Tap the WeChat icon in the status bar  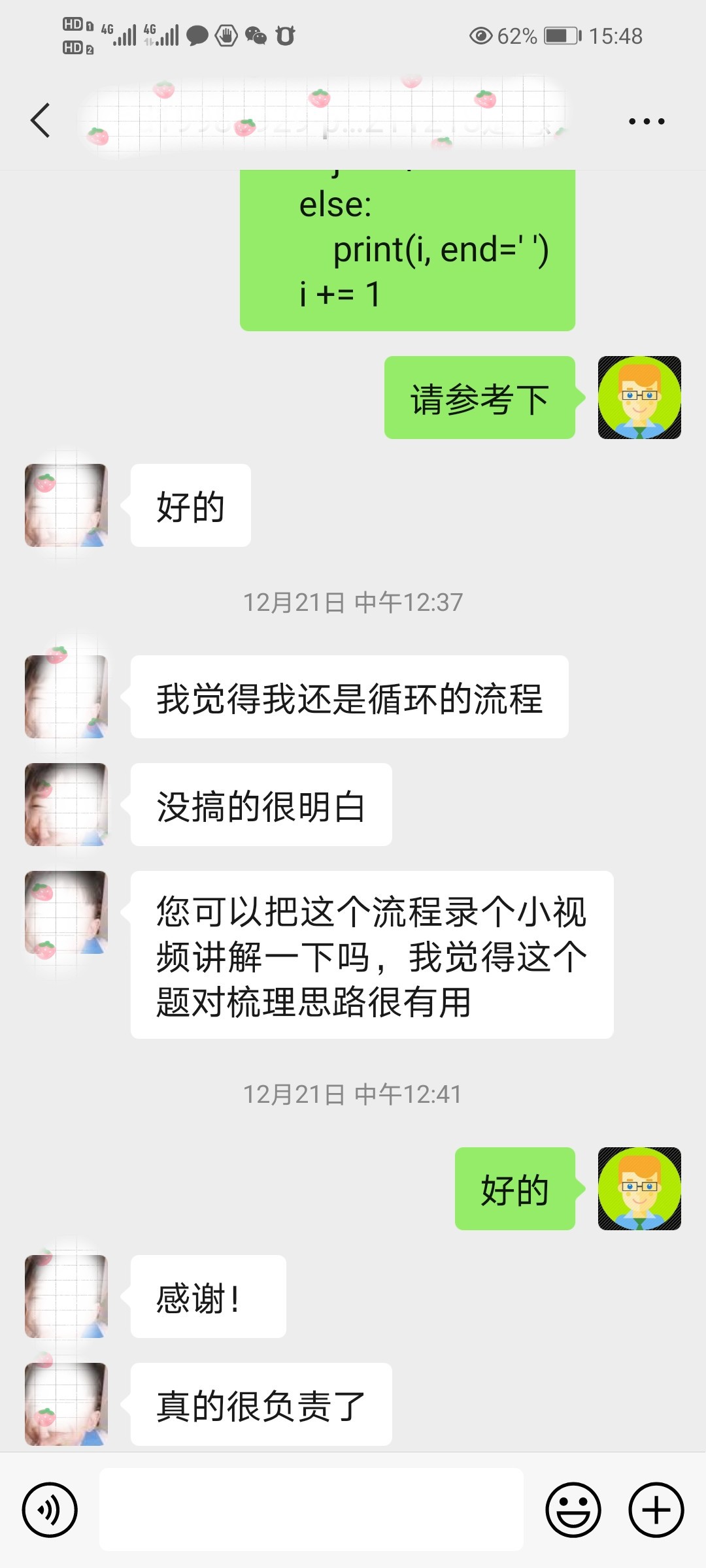click(x=255, y=36)
